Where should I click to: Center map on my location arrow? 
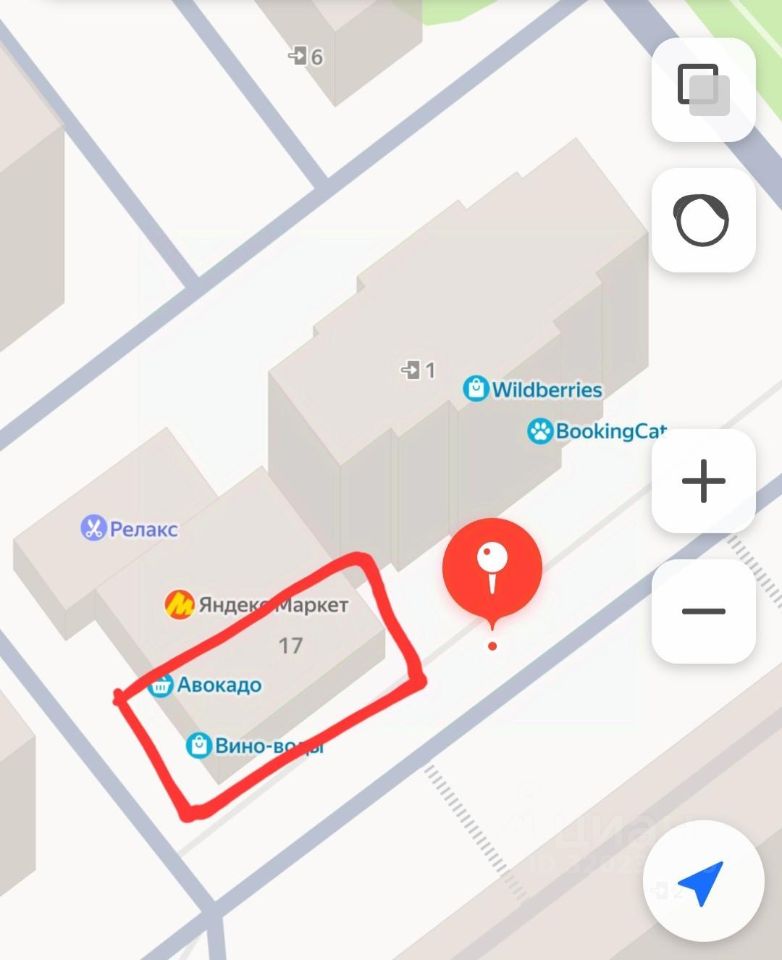(x=699, y=883)
